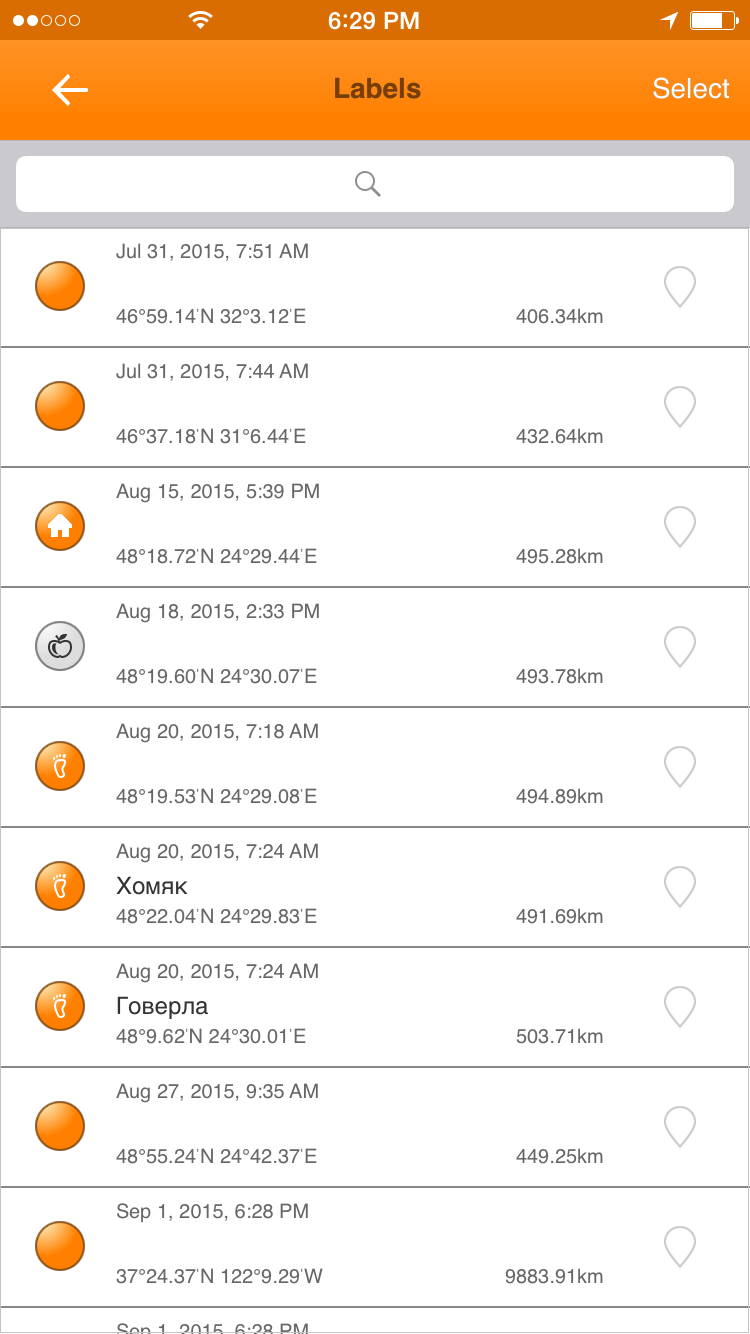Focus the labels search field
Viewport: 750px width, 1334px height.
tap(375, 184)
